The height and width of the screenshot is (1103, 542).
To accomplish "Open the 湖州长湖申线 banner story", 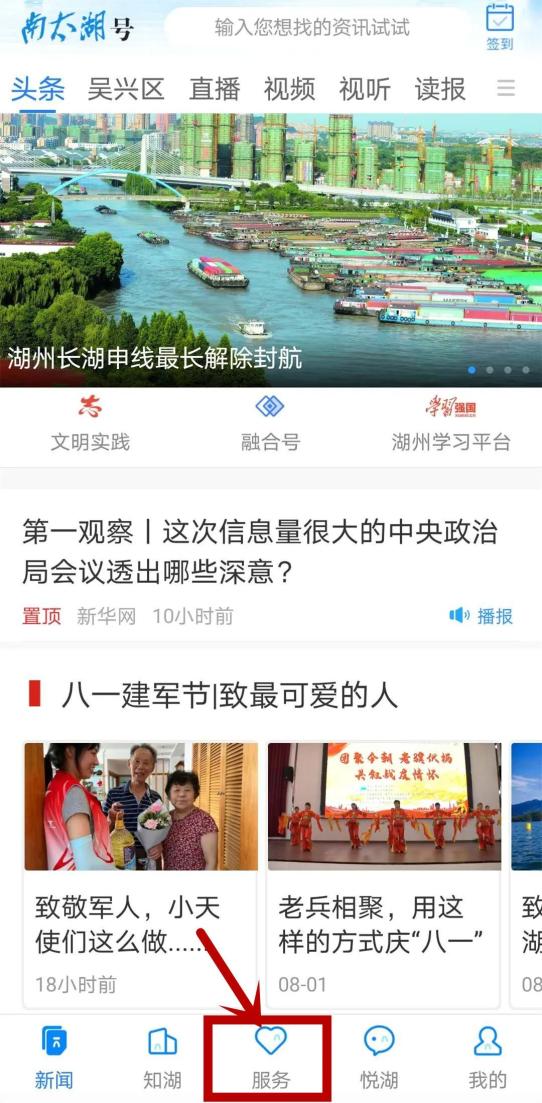I will tap(271, 250).
